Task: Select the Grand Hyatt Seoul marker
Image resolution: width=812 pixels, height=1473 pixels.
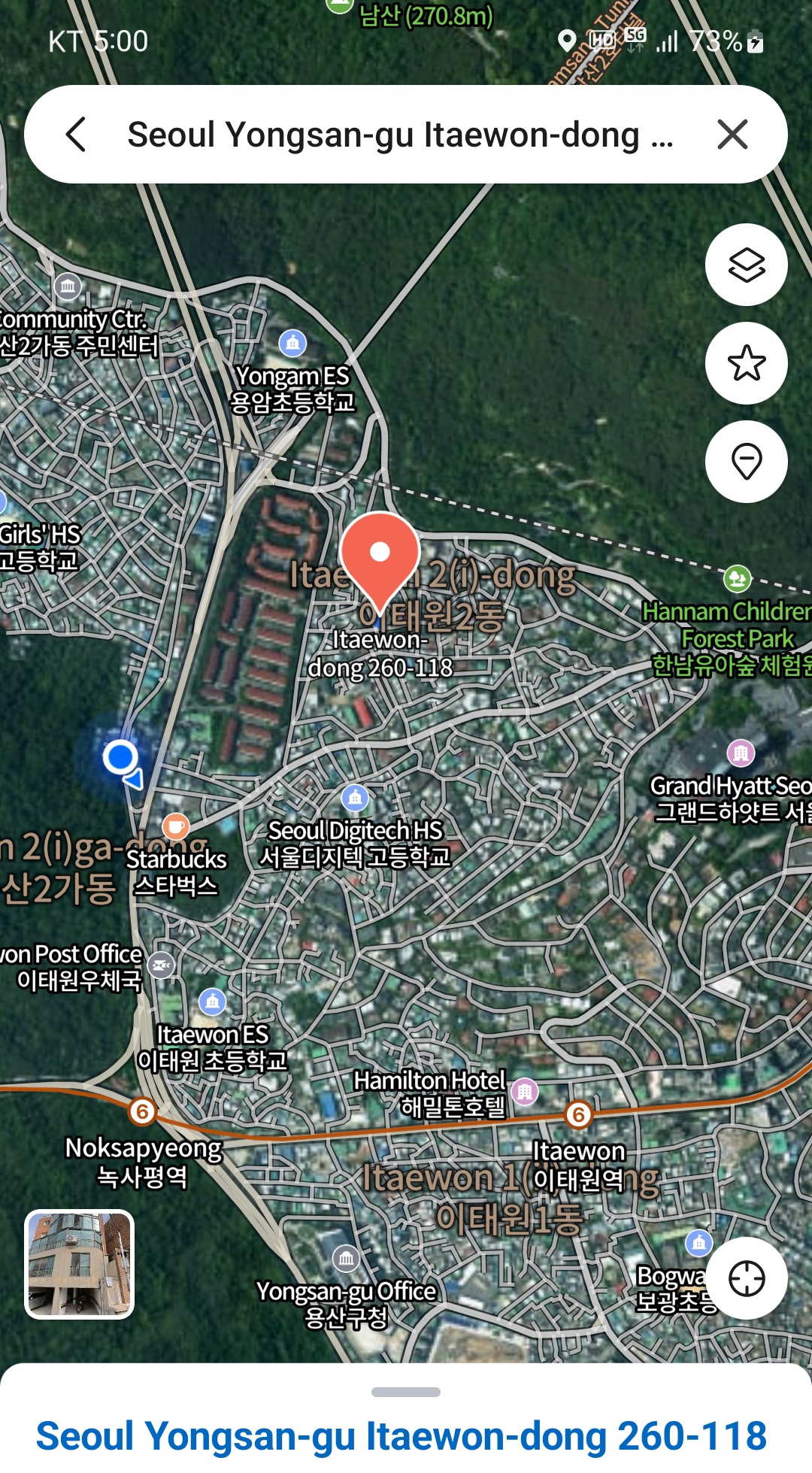Action: tap(741, 753)
